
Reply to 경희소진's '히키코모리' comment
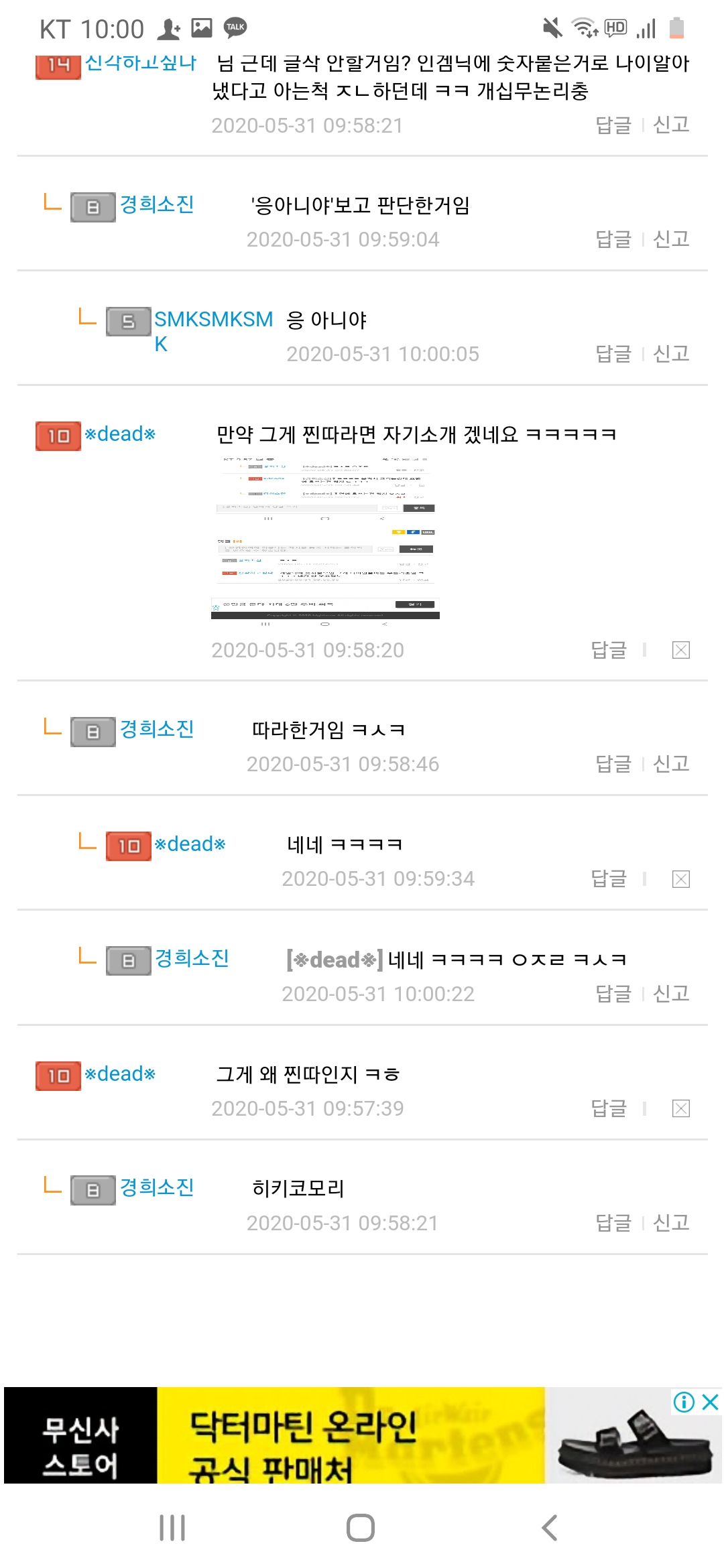613,1223
